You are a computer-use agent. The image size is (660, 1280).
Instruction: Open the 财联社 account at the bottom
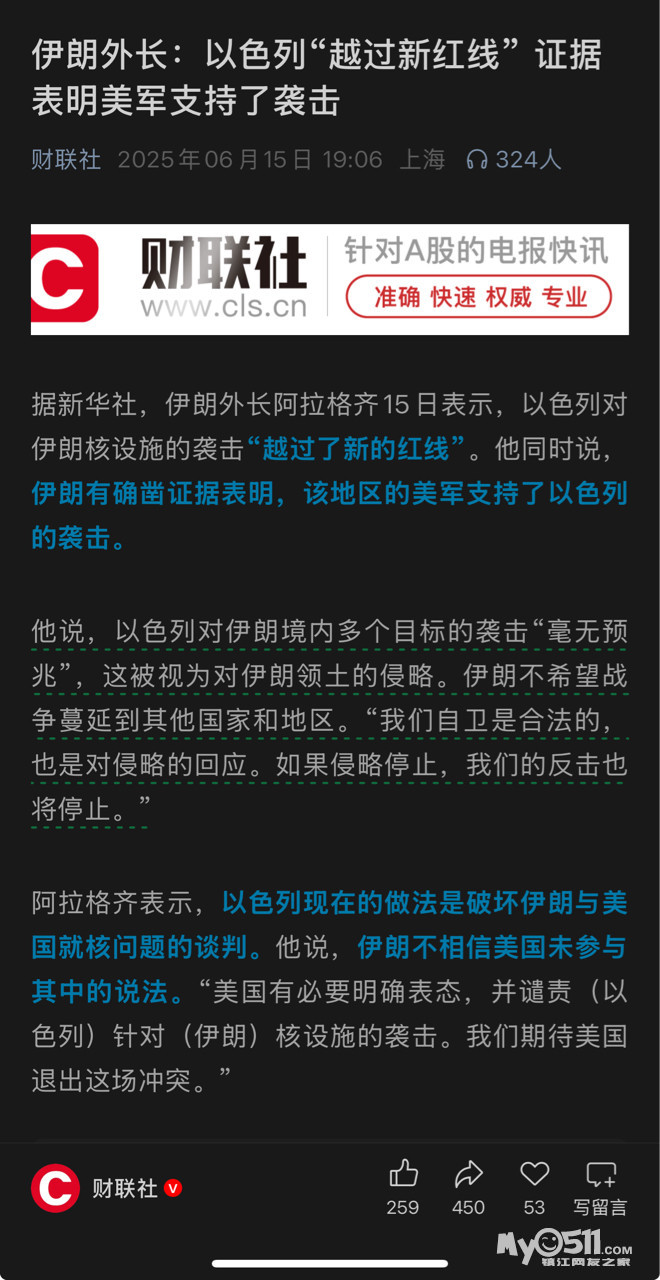pyautogui.click(x=105, y=1188)
